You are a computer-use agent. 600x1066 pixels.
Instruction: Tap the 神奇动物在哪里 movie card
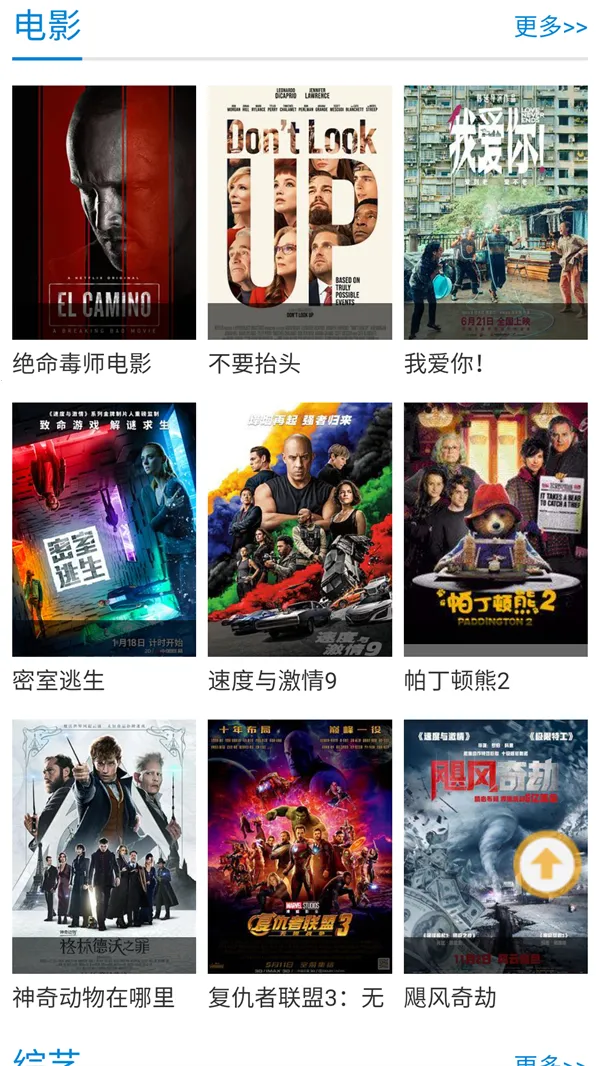coord(104,846)
